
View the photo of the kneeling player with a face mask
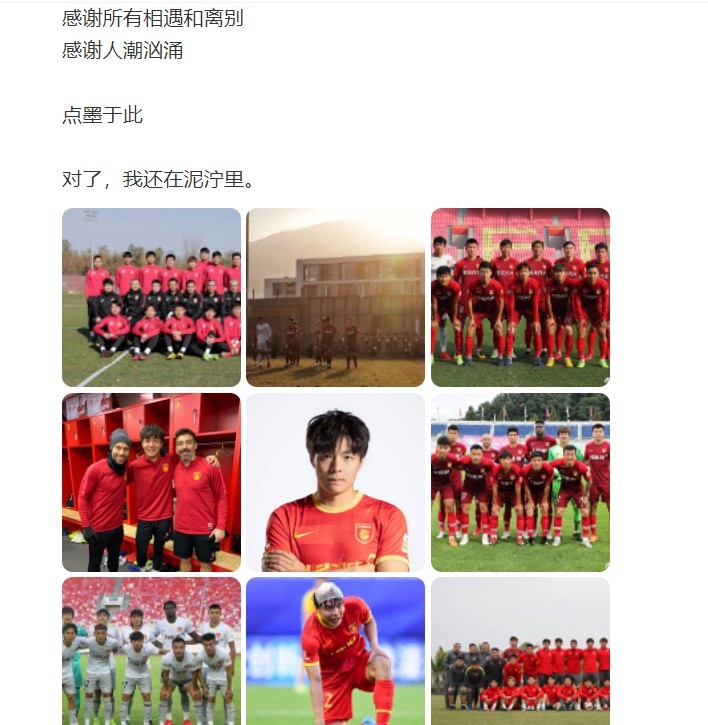335,651
